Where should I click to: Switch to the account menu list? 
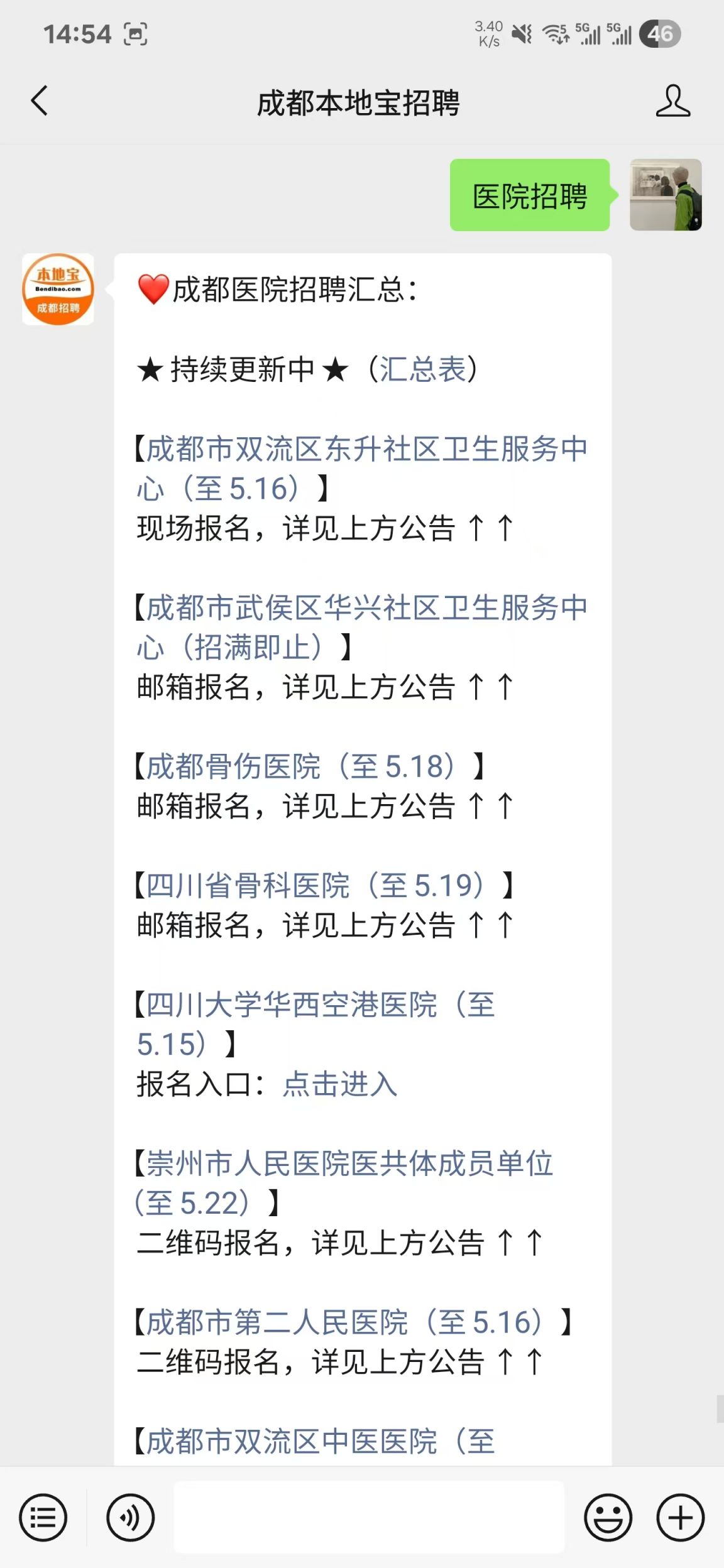pos(43,1518)
